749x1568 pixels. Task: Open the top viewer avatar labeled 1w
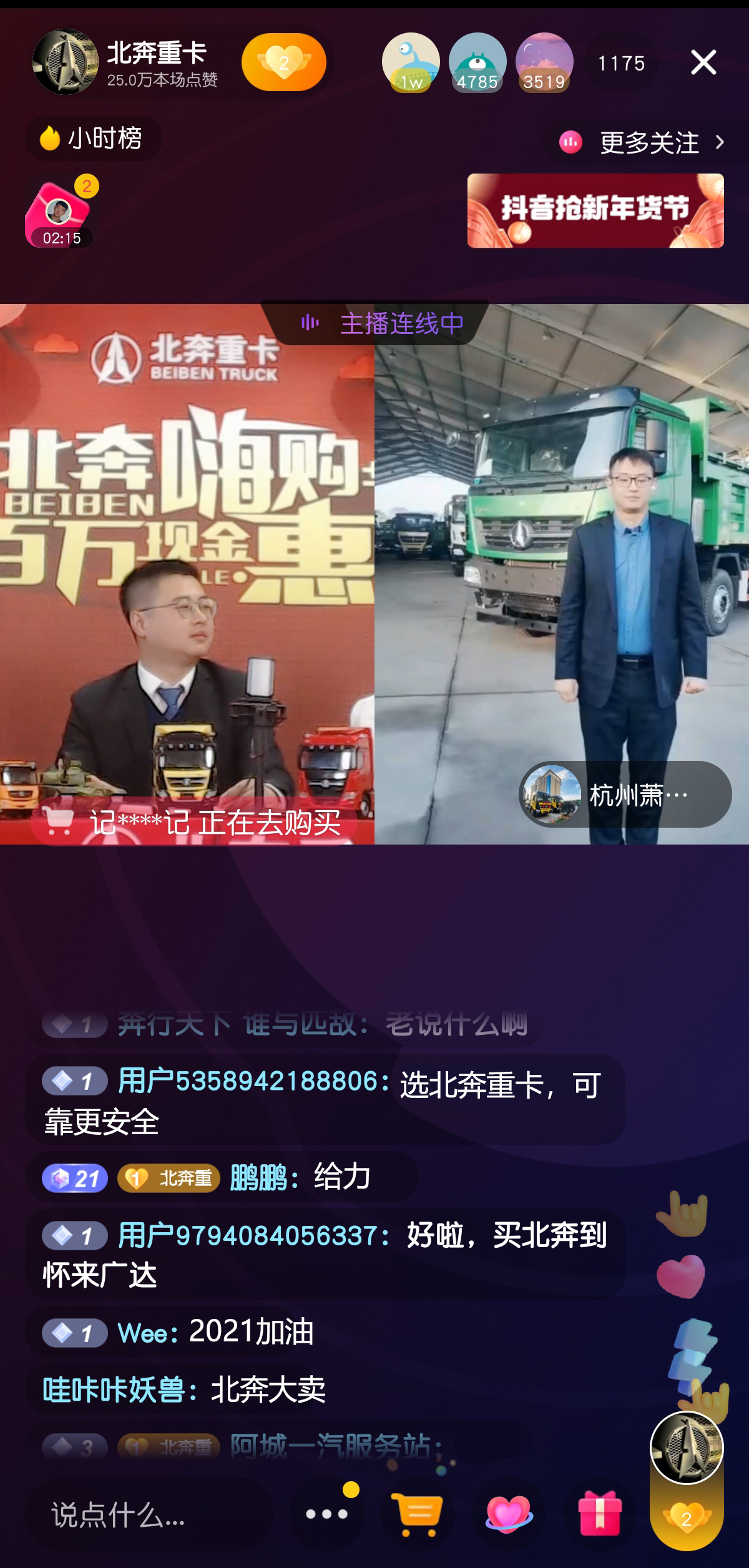[411, 62]
